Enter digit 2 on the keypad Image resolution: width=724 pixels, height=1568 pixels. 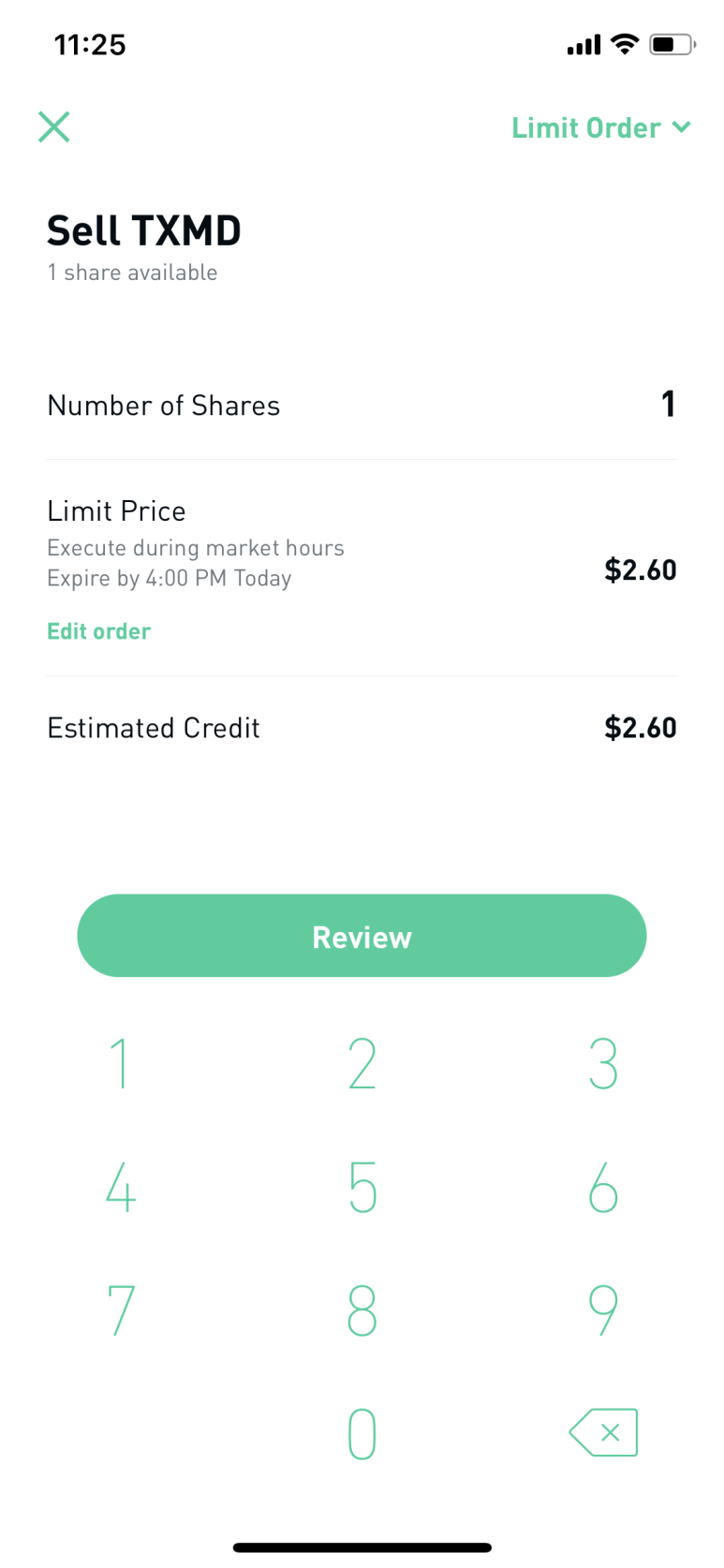tap(362, 1064)
